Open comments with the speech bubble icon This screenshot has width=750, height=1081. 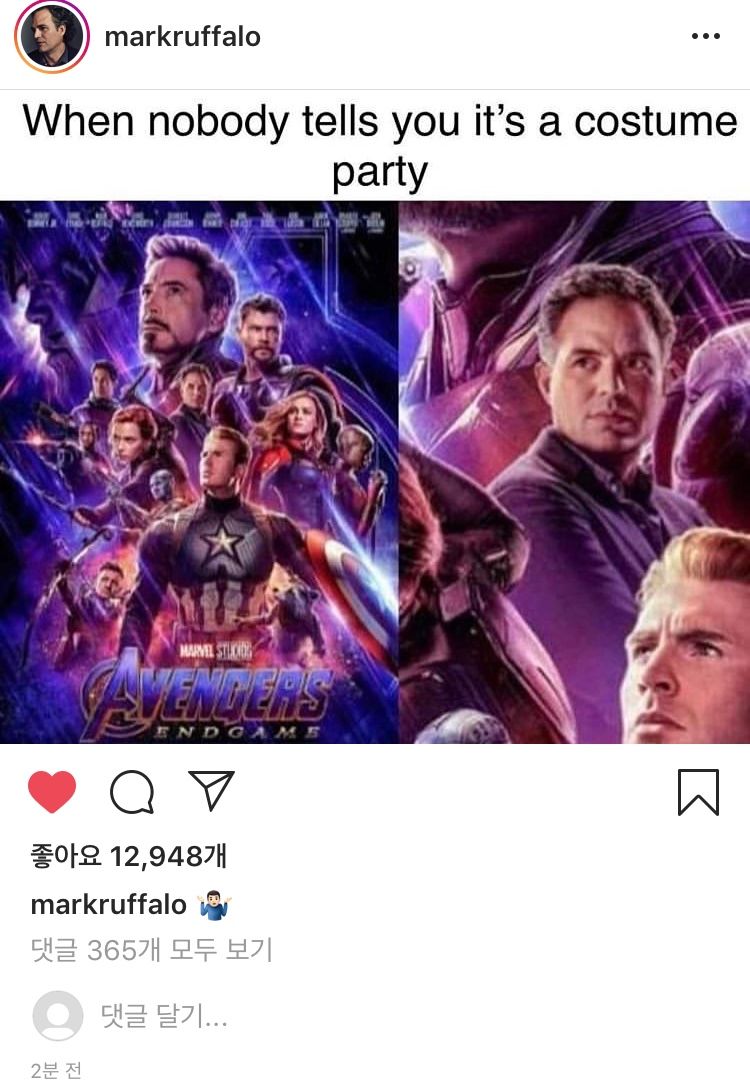[x=132, y=793]
